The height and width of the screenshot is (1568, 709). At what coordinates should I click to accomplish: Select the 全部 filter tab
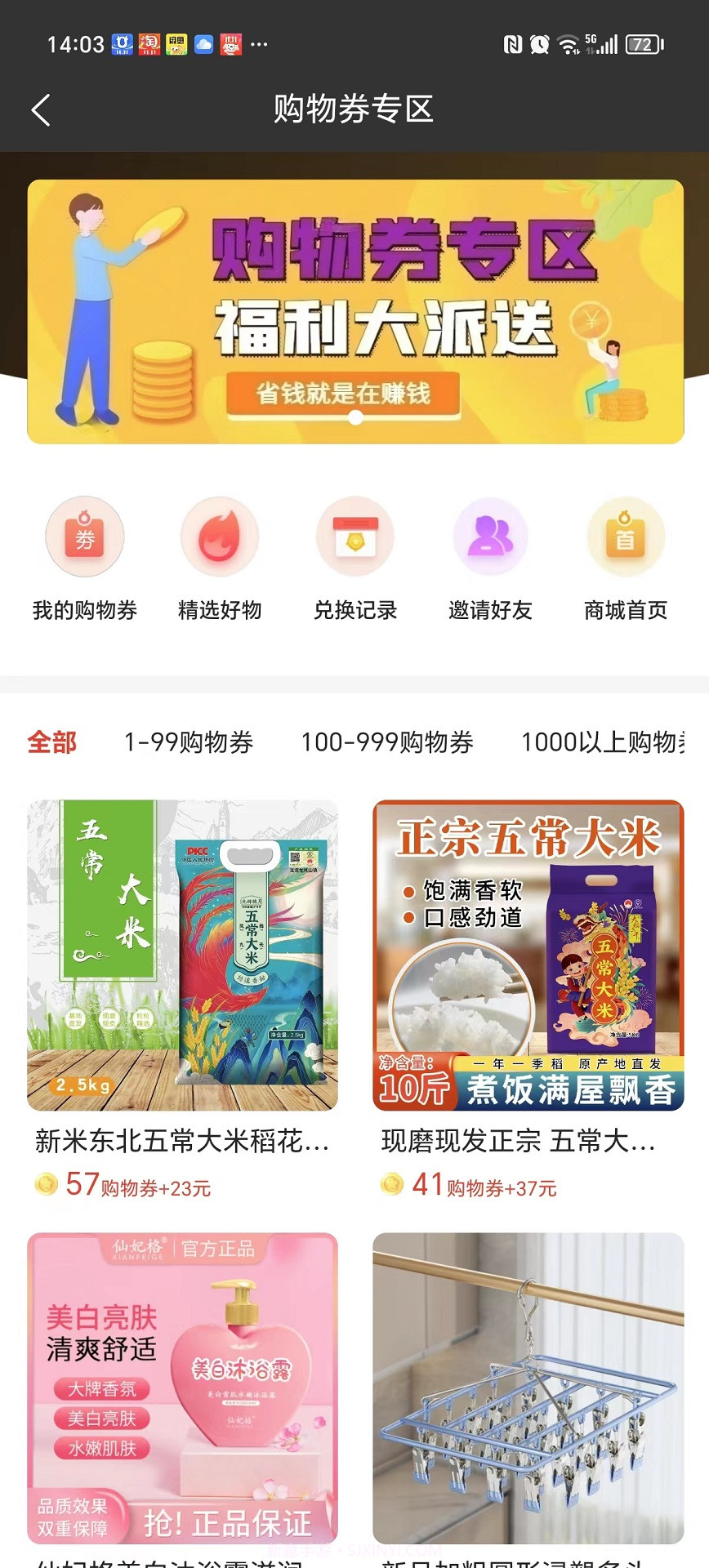(53, 743)
